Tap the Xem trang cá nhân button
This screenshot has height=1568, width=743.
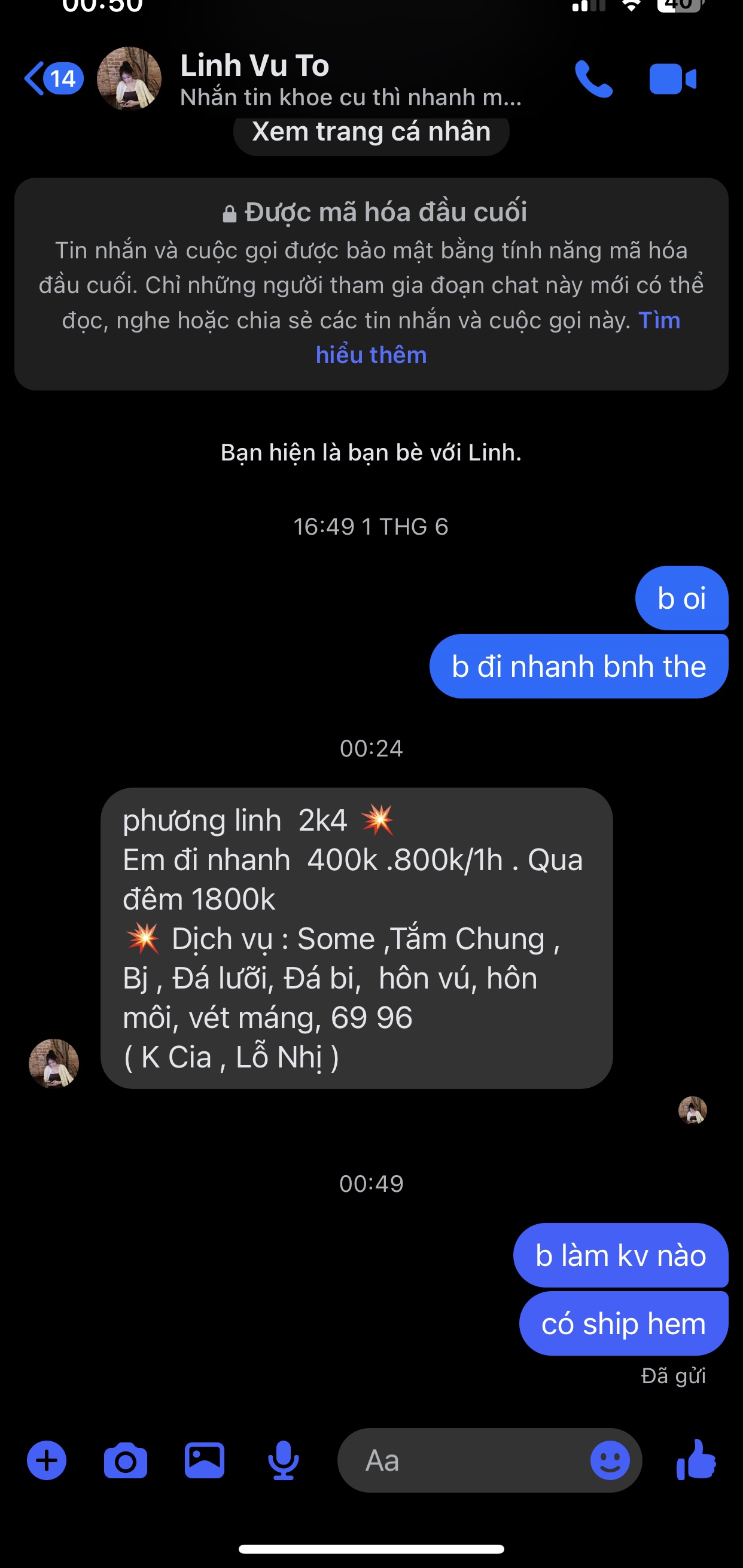click(x=371, y=133)
